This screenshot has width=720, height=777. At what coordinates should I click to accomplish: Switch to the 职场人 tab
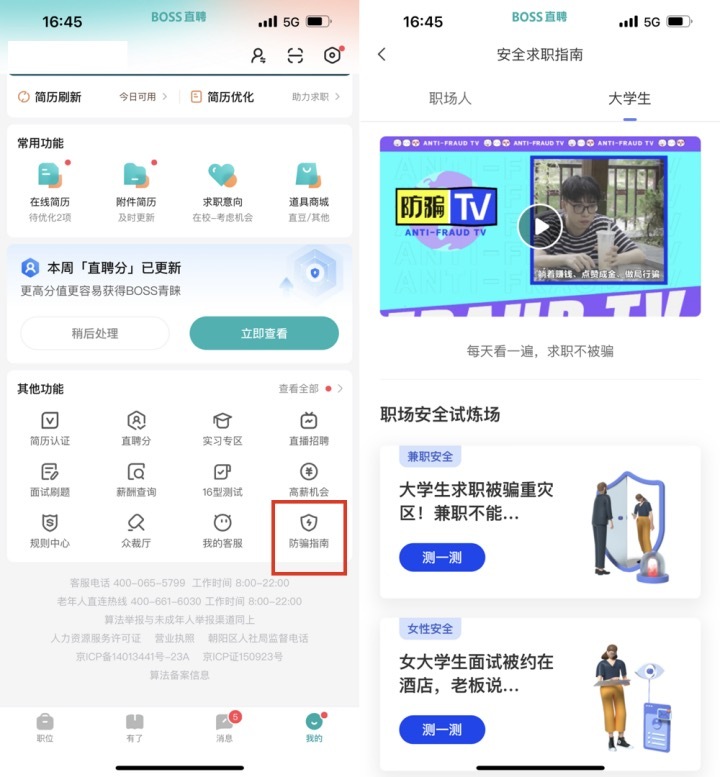pyautogui.click(x=450, y=98)
